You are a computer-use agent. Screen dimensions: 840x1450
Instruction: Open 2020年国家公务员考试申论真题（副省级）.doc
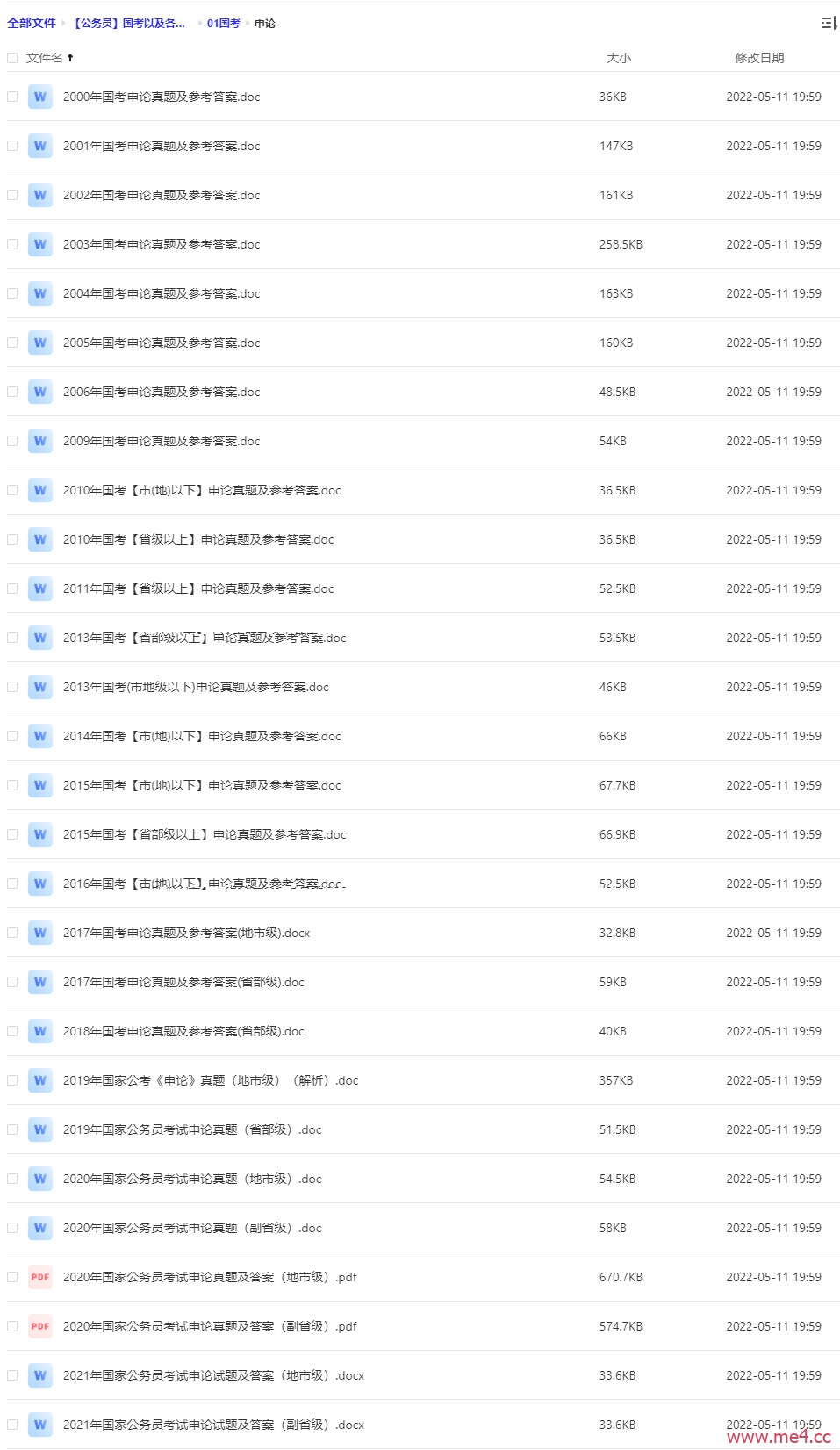click(192, 1228)
